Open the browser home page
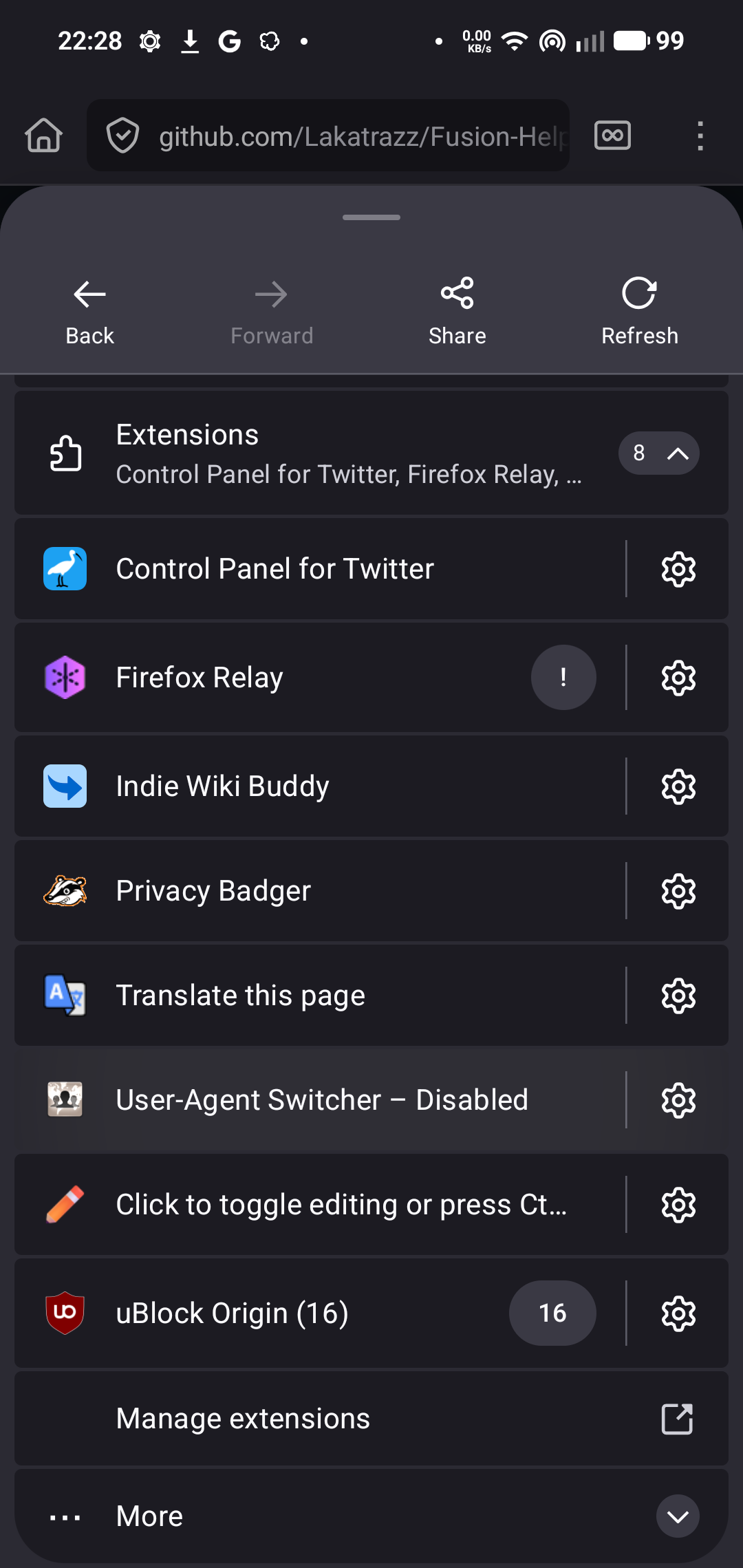 pos(44,136)
